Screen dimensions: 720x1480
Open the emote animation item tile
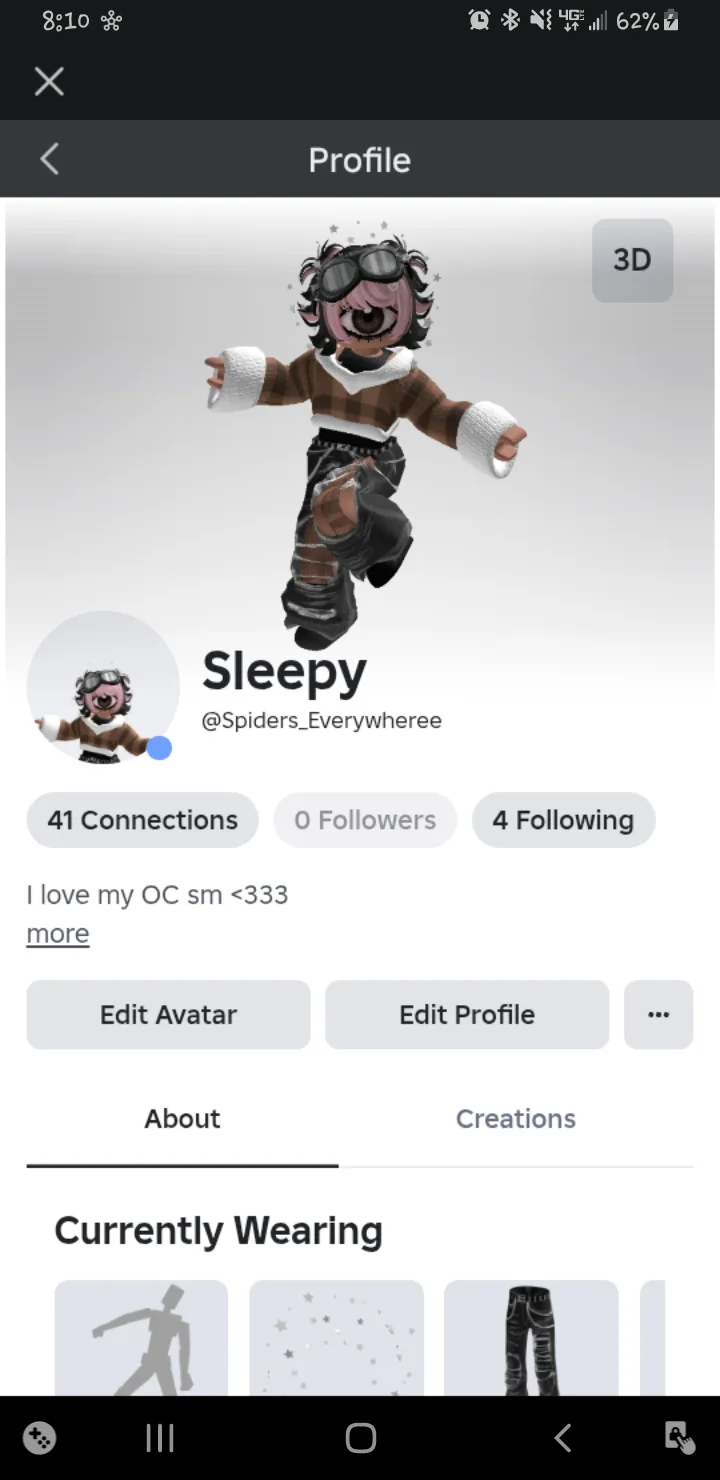pyautogui.click(x=141, y=1338)
